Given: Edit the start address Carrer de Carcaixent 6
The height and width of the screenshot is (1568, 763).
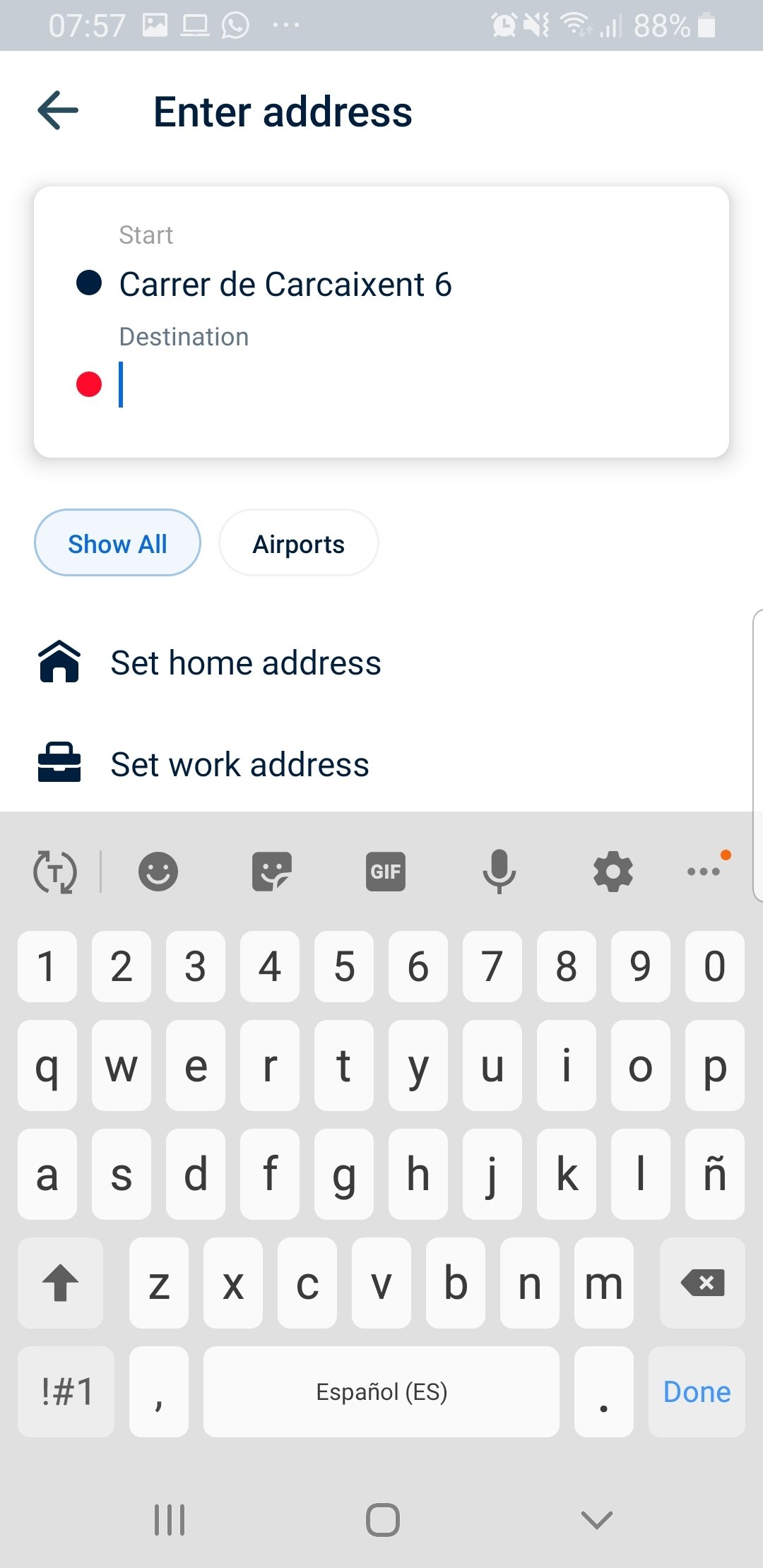Looking at the screenshot, I should 285,285.
